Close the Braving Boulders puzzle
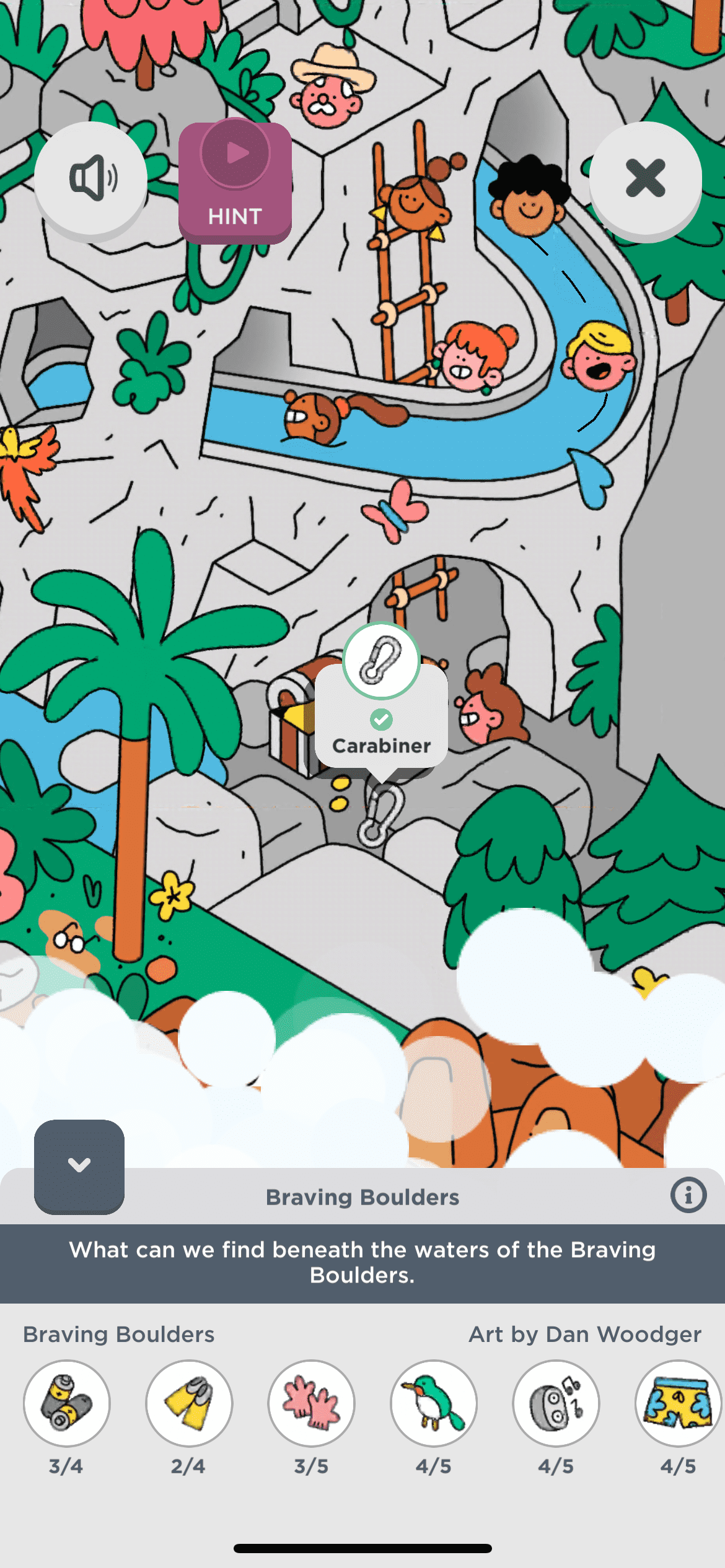 pyautogui.click(x=645, y=178)
